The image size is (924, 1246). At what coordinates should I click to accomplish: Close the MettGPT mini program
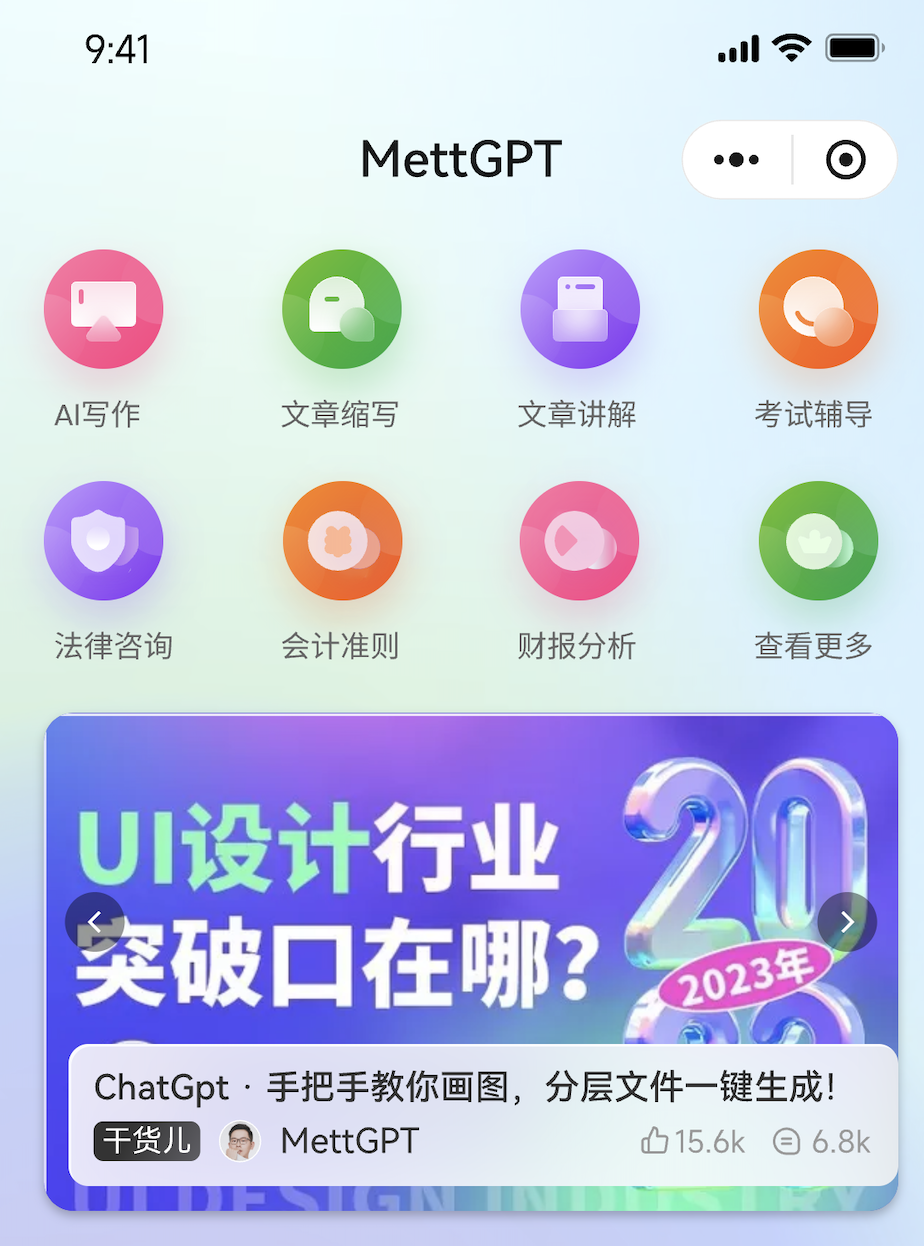coord(846,160)
